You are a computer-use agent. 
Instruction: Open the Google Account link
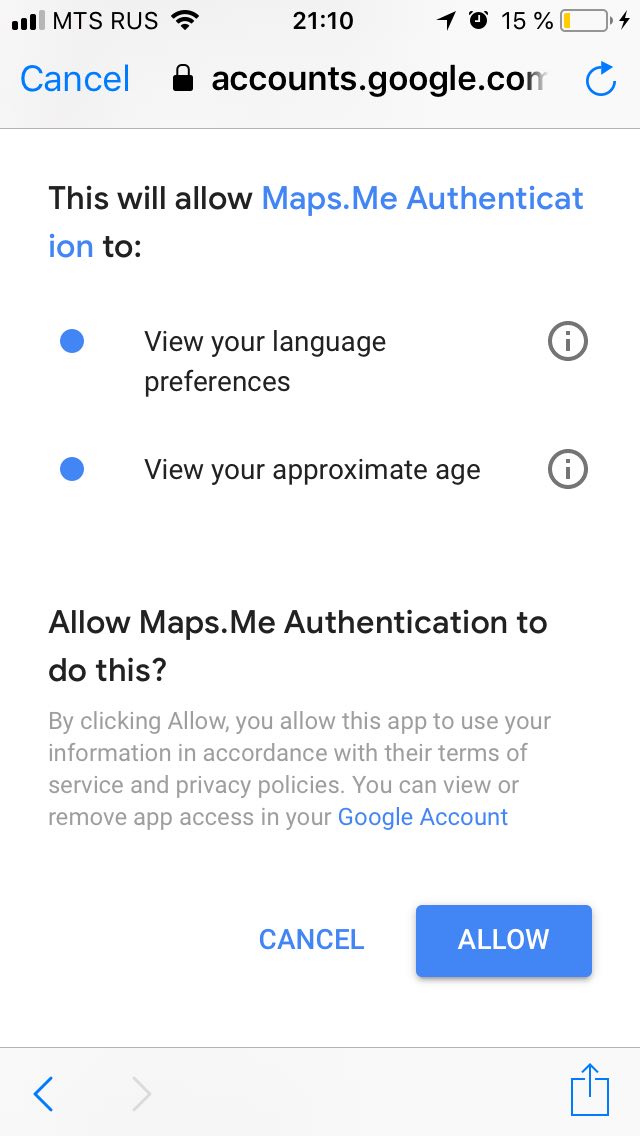[423, 816]
